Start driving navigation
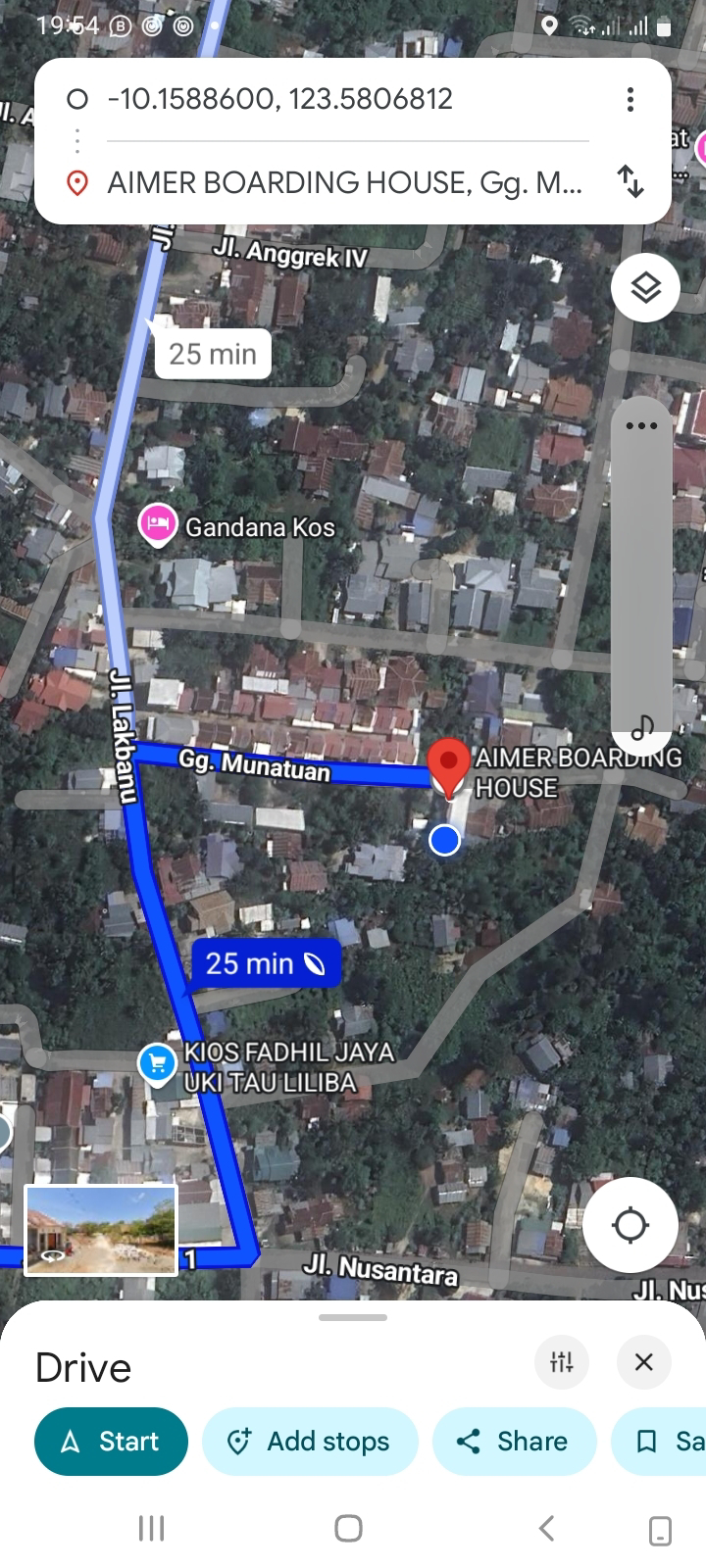This screenshot has height=1568, width=706. tap(111, 1441)
